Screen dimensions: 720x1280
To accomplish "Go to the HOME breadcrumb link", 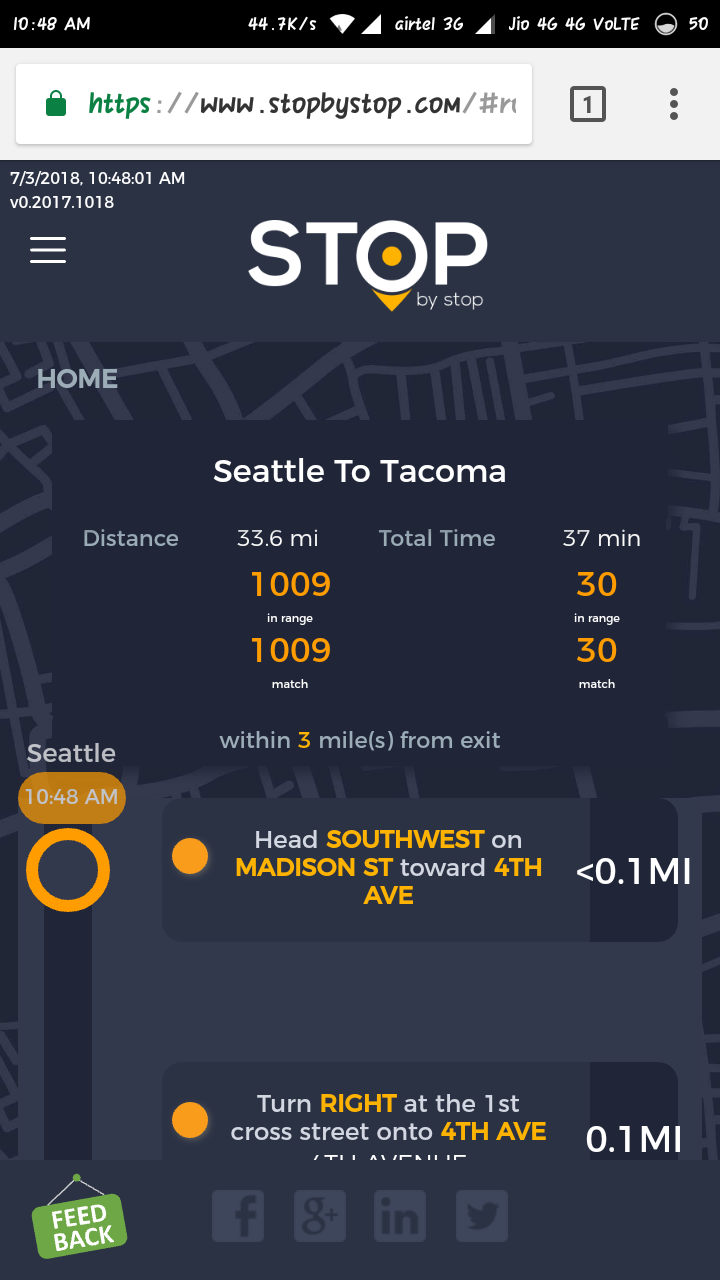I will pos(77,379).
